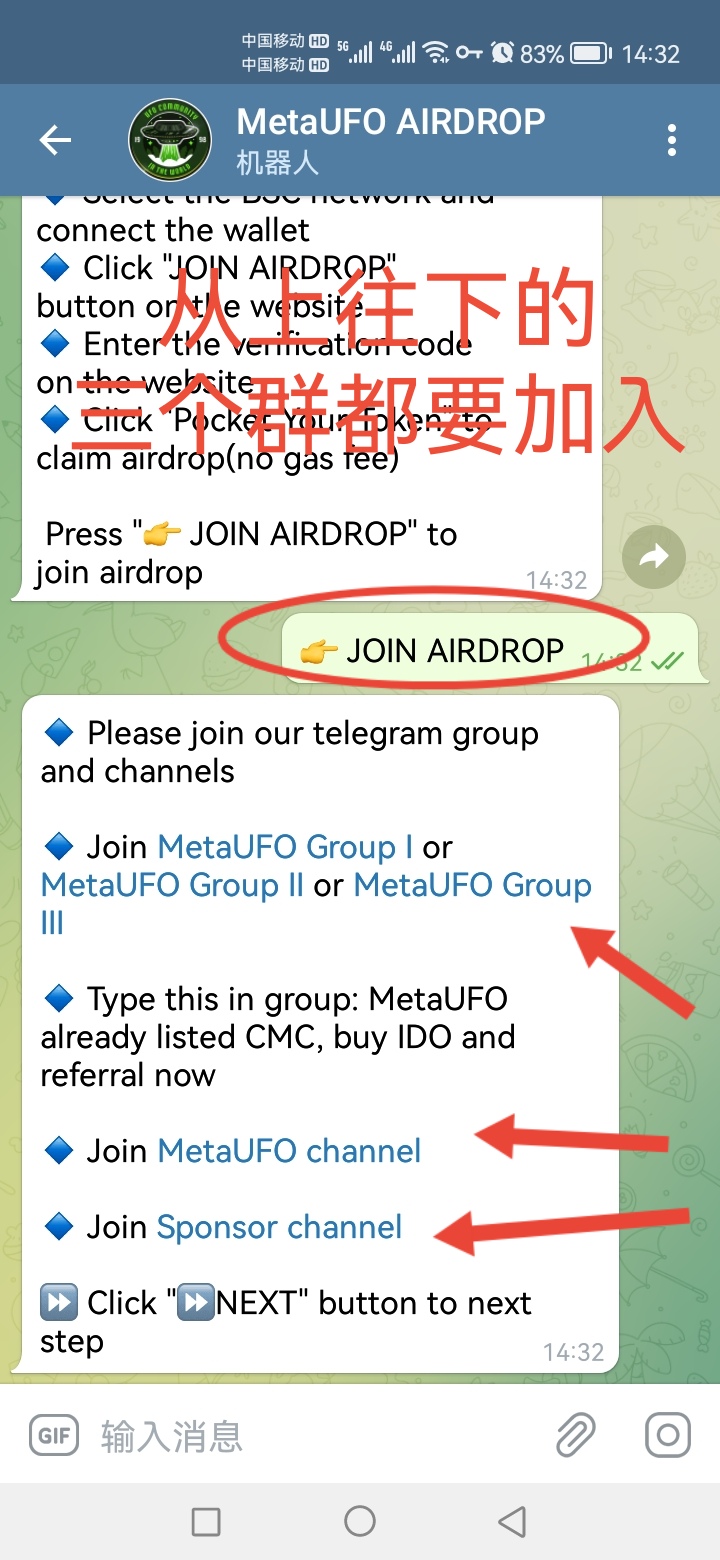Open recent apps from navigation bar
Viewport: 720px width, 1560px height.
click(206, 1521)
